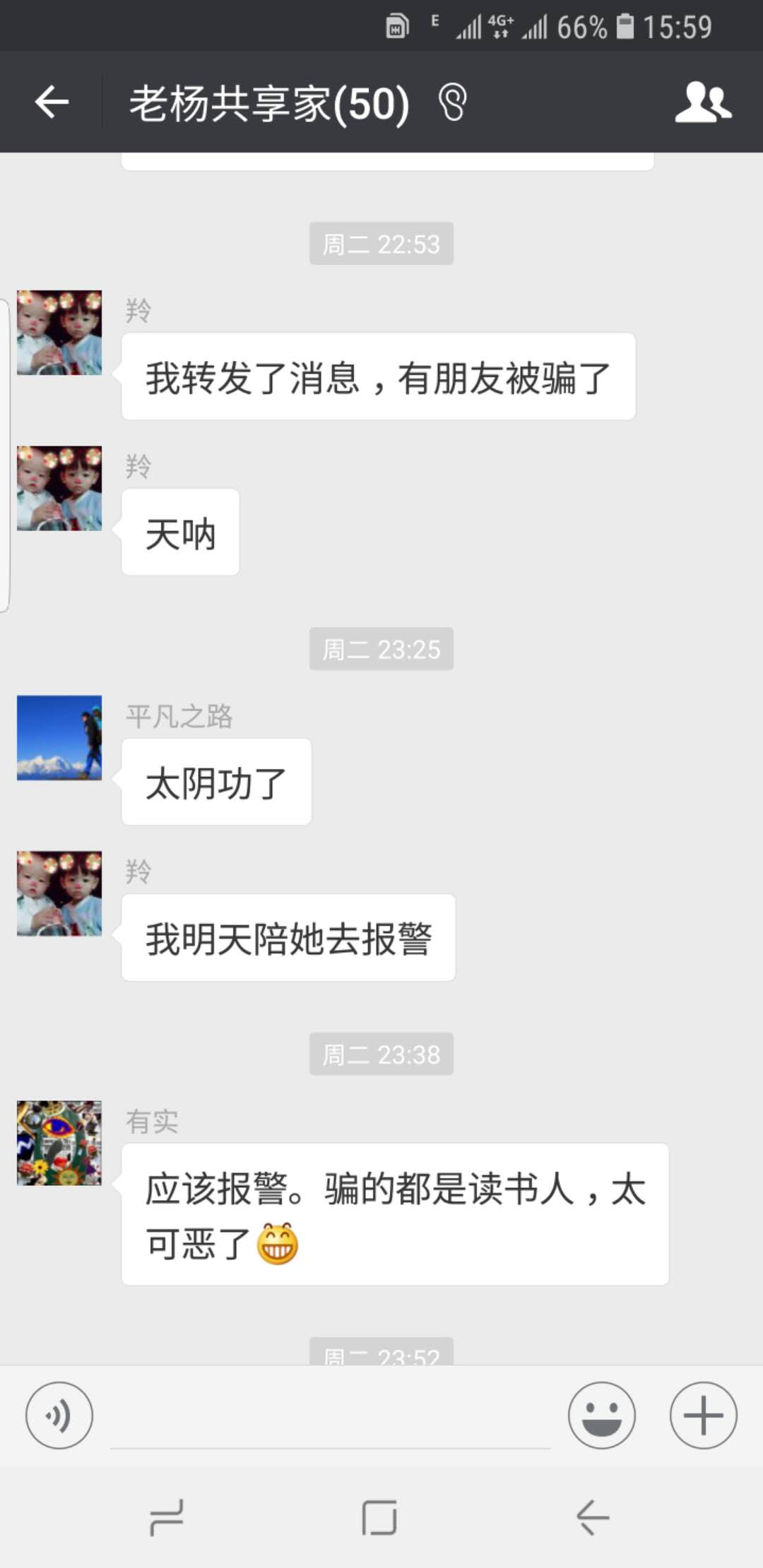
Task: Open 平凡之路's profile avatar
Action: click(59, 737)
